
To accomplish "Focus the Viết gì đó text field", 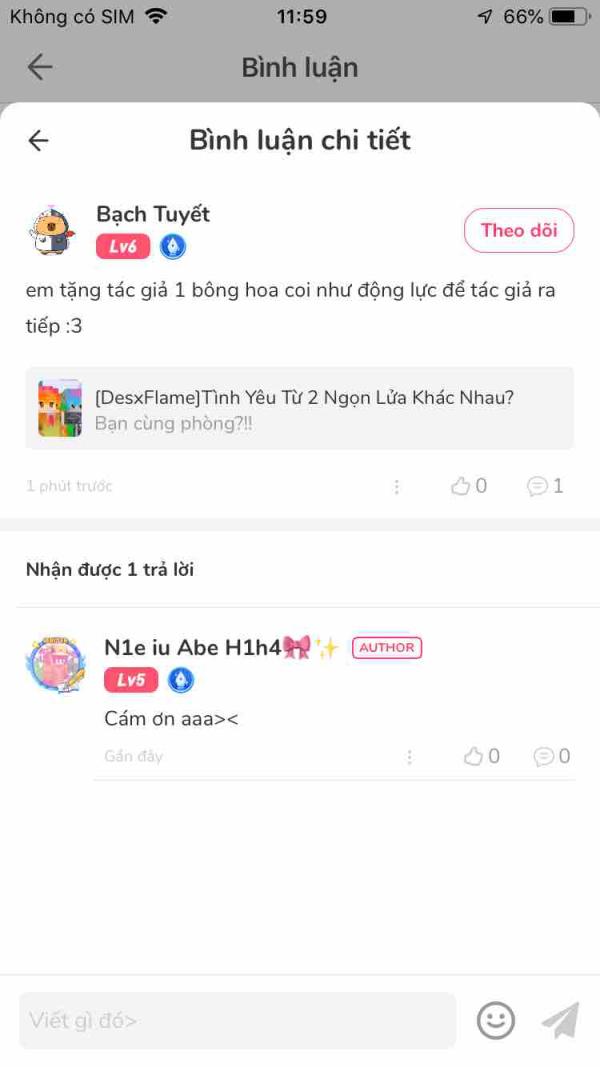I will [x=237, y=1021].
